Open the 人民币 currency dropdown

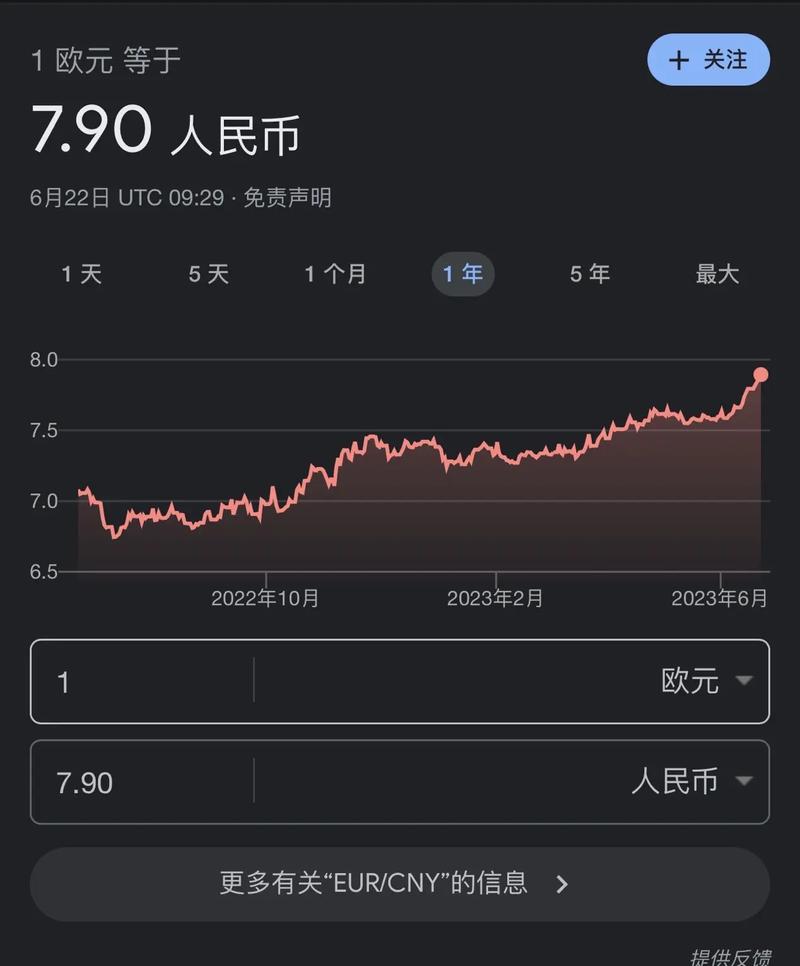690,782
